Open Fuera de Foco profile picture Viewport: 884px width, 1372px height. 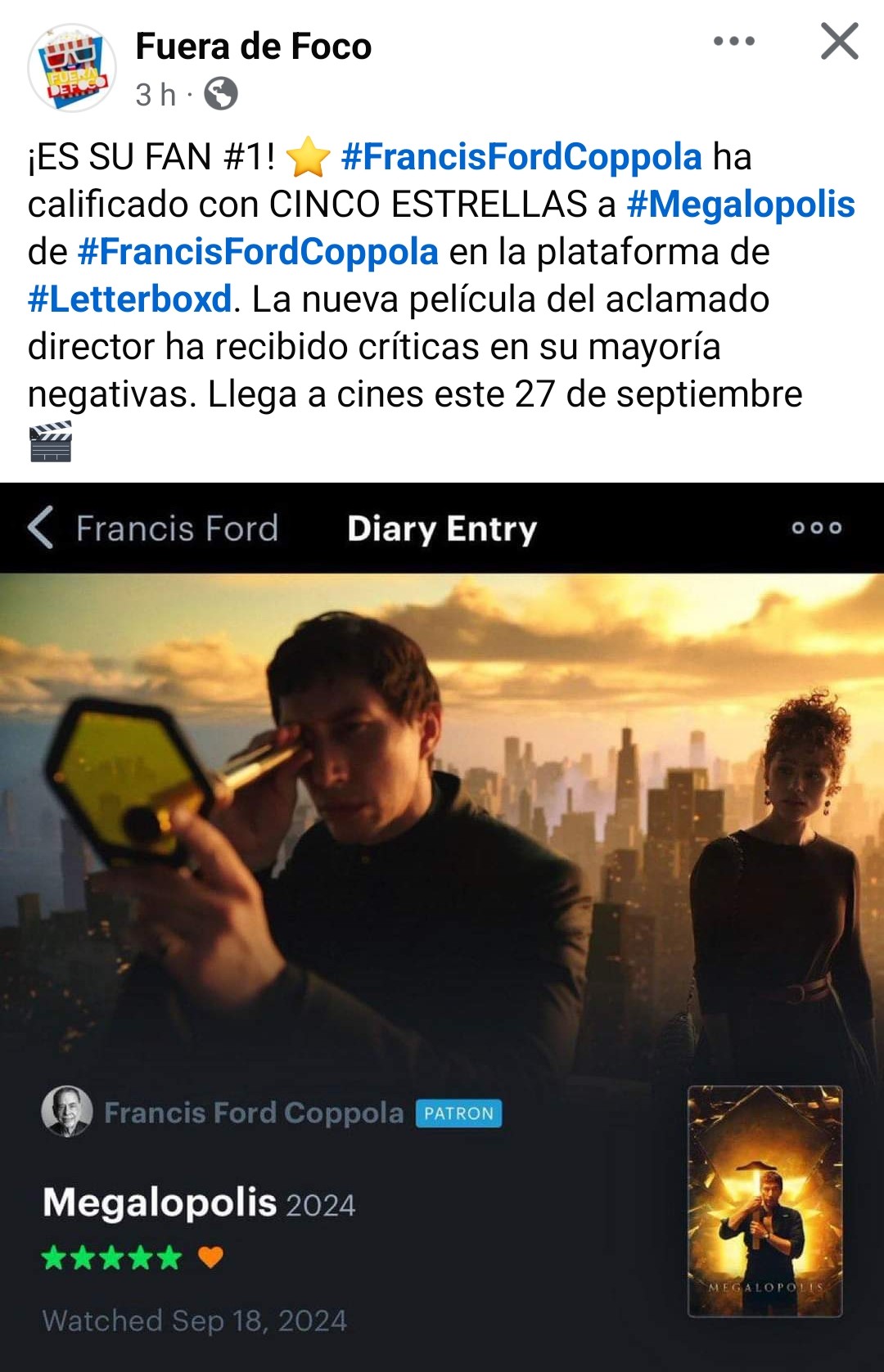[x=72, y=68]
